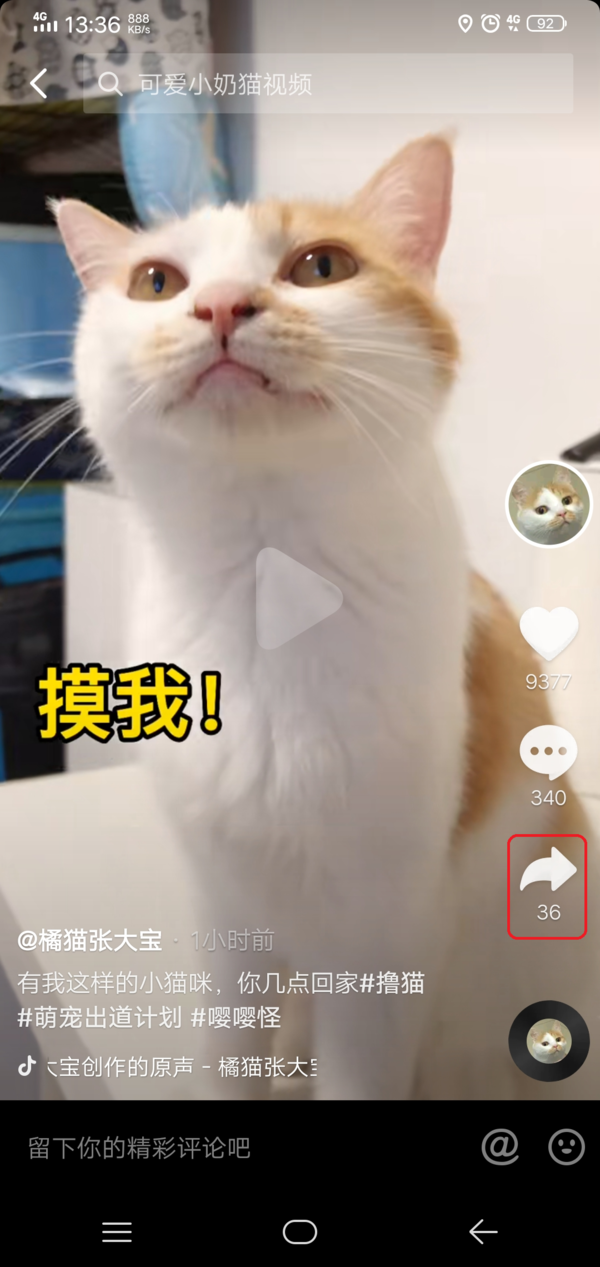The image size is (600, 1267).
Task: Open the search field 可爱小奶猫视频
Action: point(328,84)
